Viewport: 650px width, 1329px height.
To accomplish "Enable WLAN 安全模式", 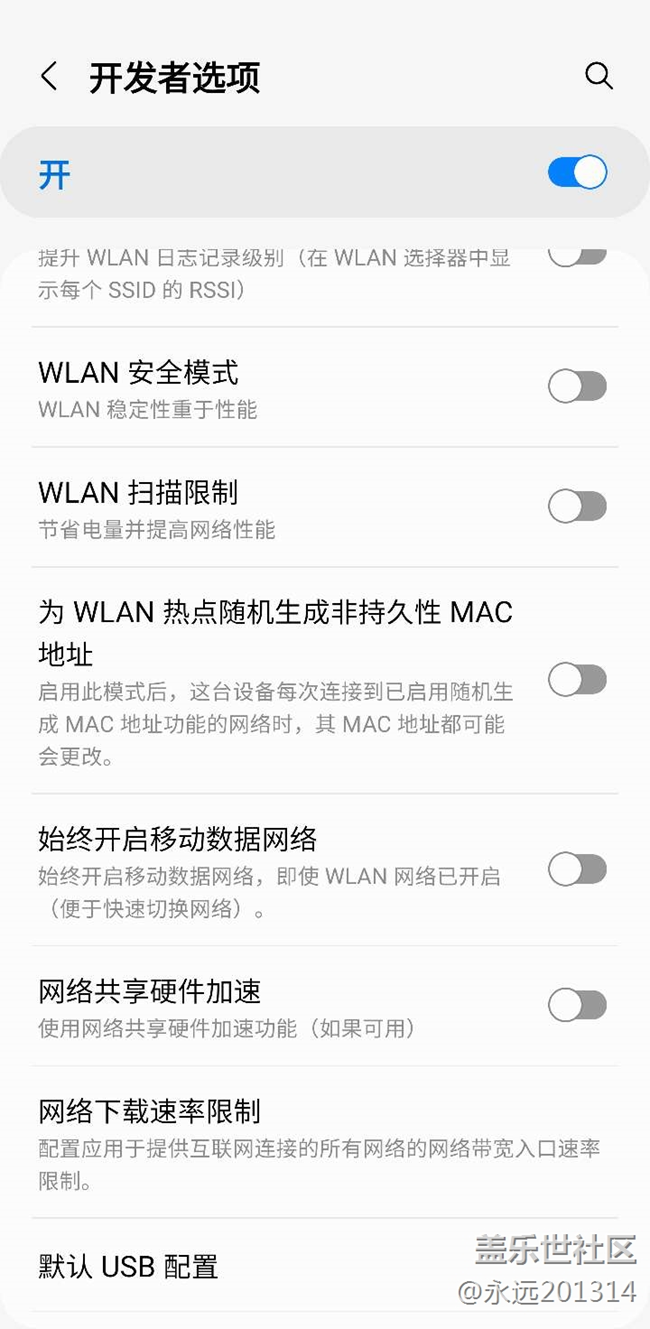I will (577, 387).
